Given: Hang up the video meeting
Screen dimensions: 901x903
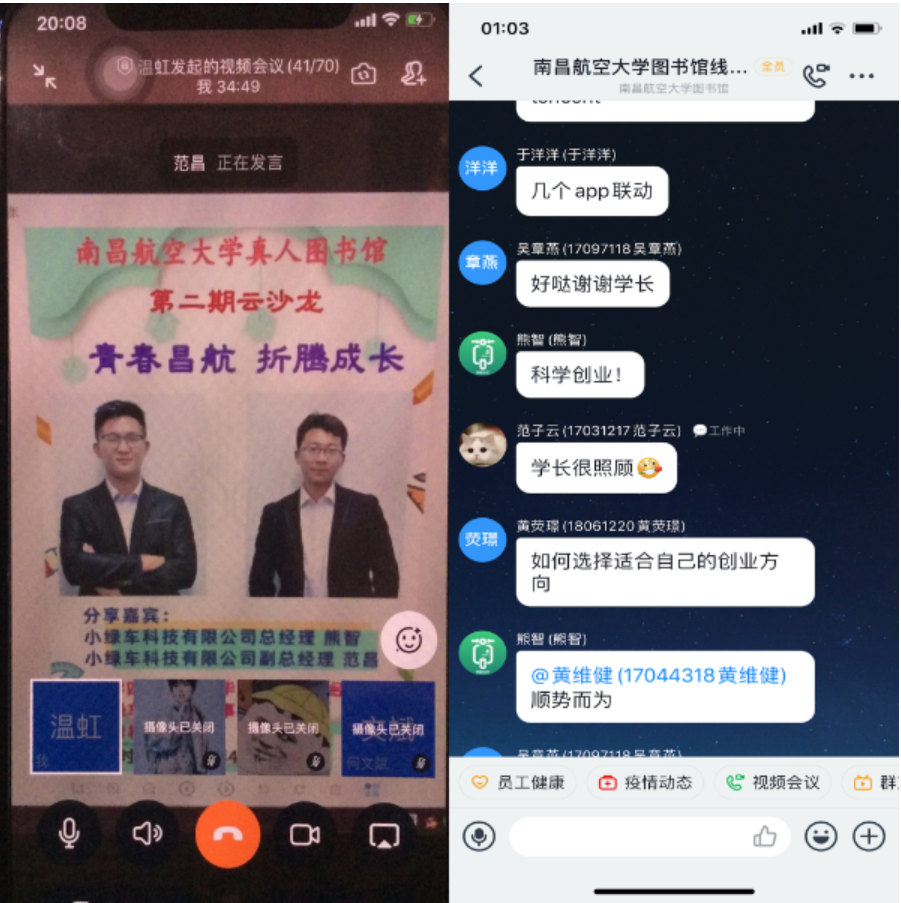Looking at the screenshot, I should 228,835.
